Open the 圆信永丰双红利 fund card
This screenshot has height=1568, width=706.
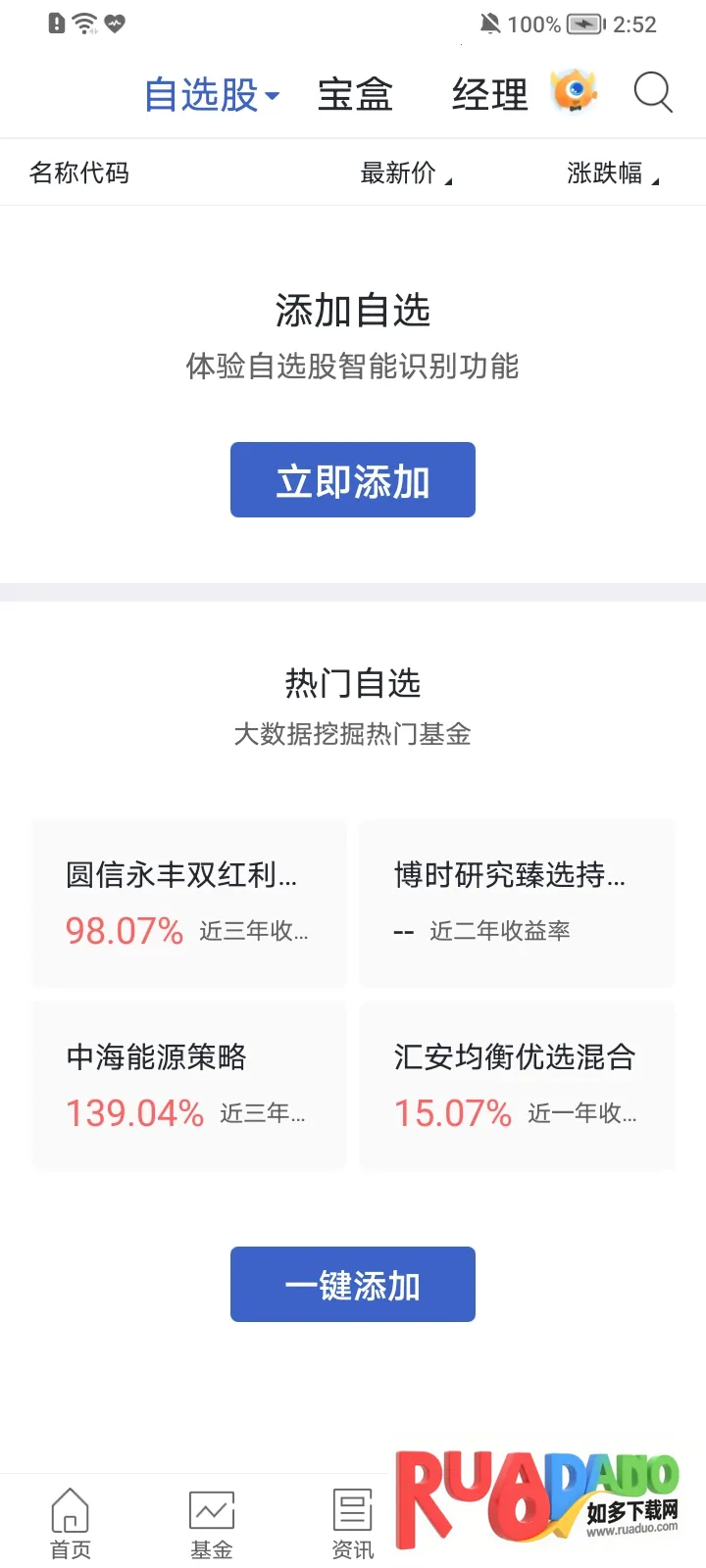(x=189, y=903)
